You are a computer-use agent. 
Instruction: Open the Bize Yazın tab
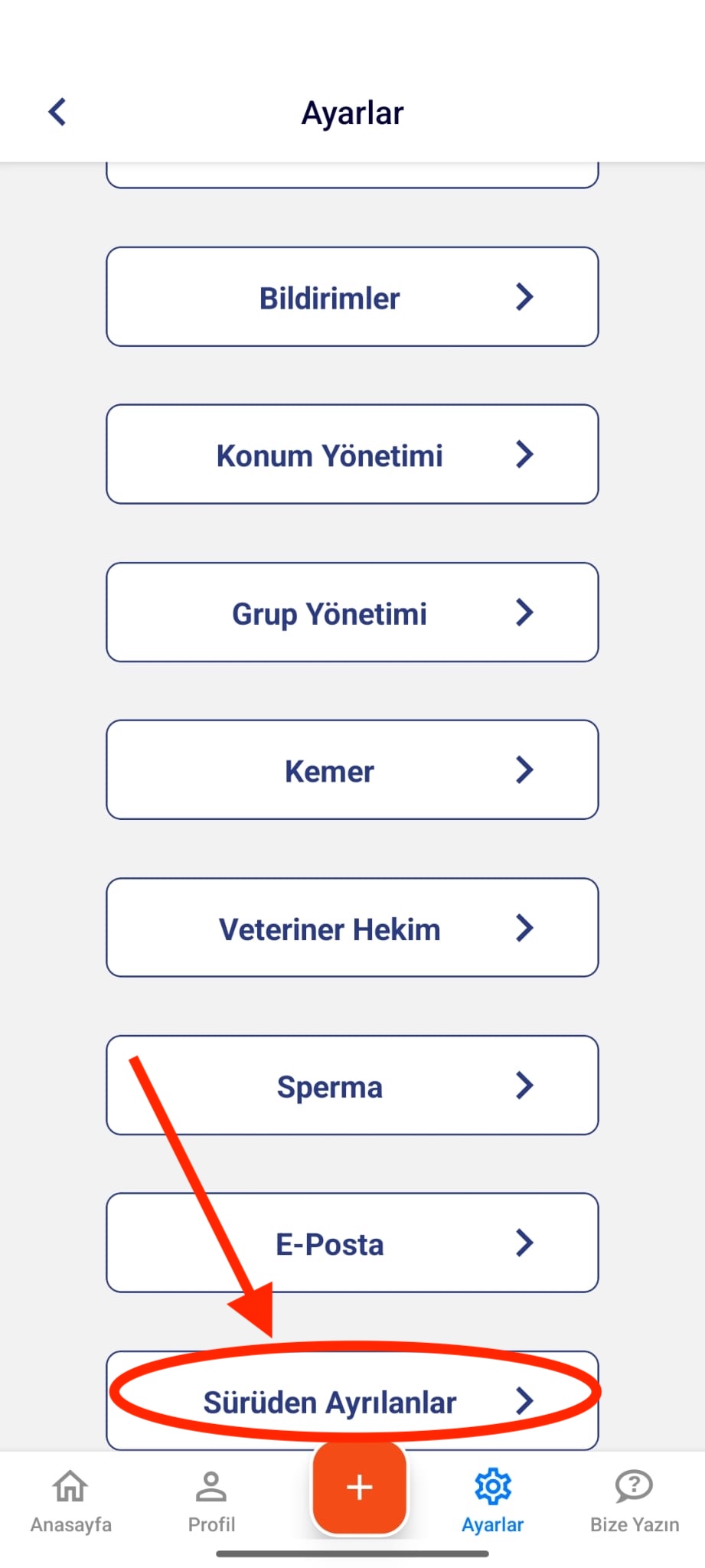point(634,1501)
